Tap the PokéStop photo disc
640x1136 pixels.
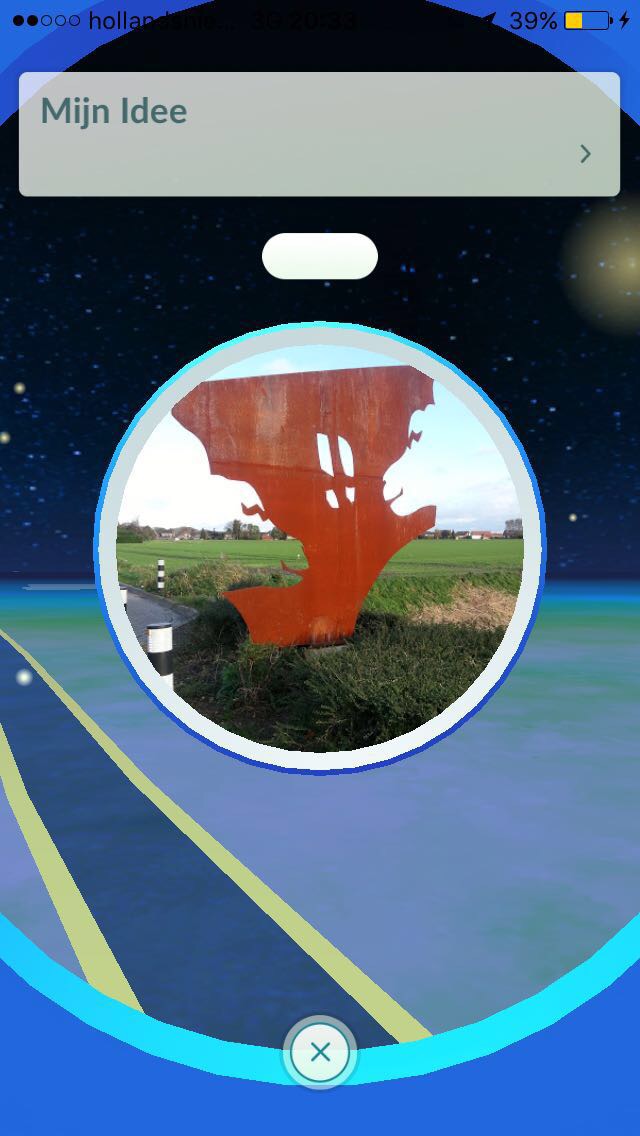point(320,546)
